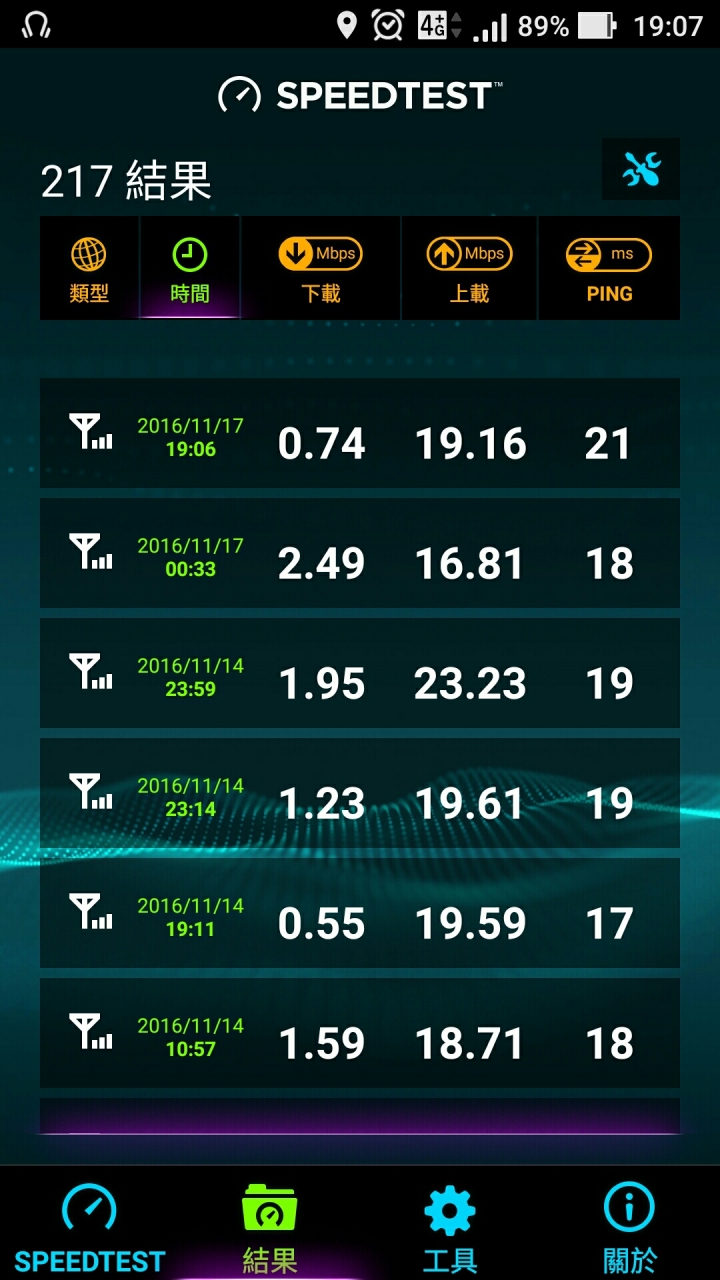Open the tools wrench icon
Image resolution: width=720 pixels, height=1280 pixels.
[x=641, y=169]
